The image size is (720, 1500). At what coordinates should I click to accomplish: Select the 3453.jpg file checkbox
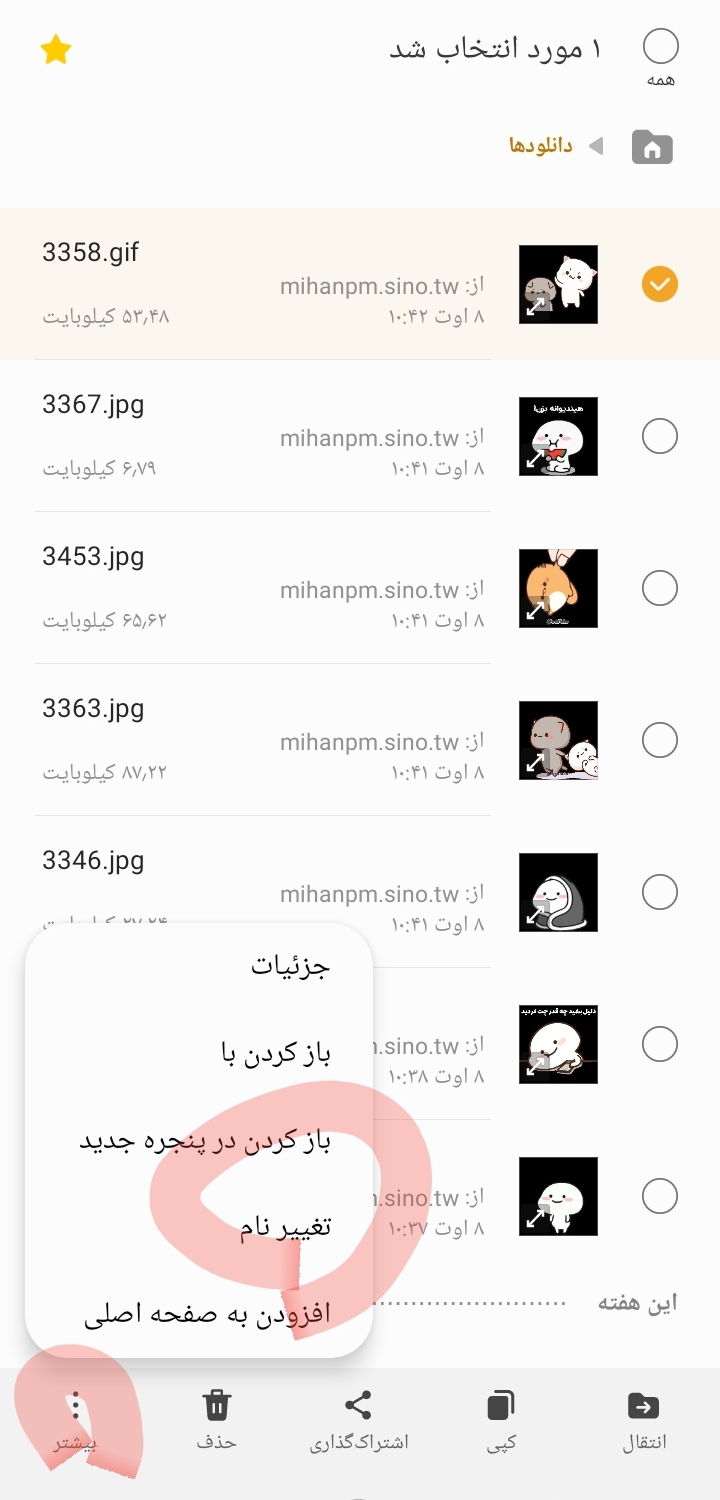click(659, 588)
